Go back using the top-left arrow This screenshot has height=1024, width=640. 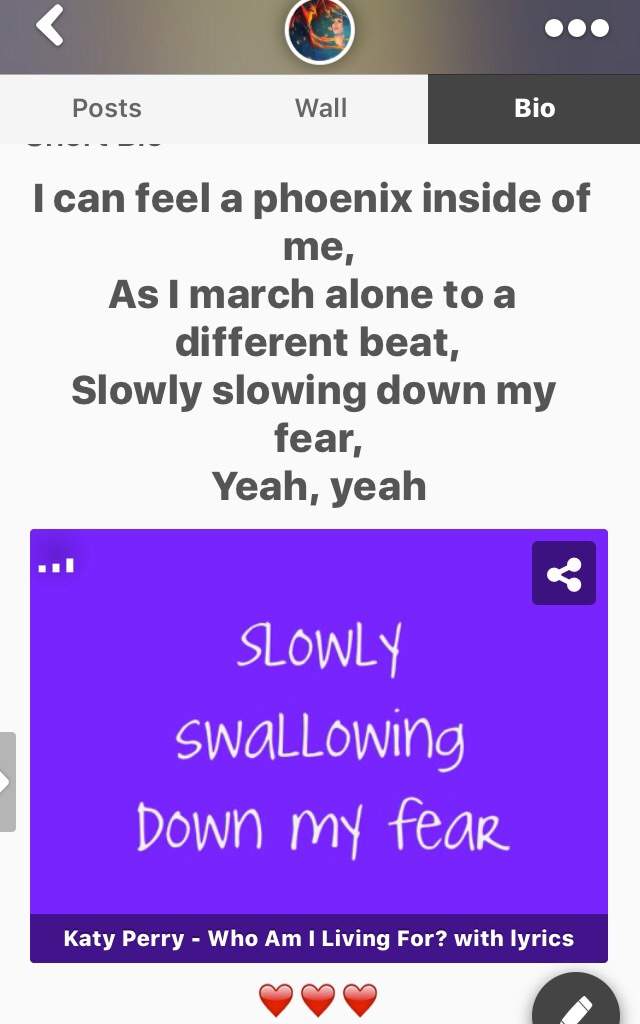point(50,26)
